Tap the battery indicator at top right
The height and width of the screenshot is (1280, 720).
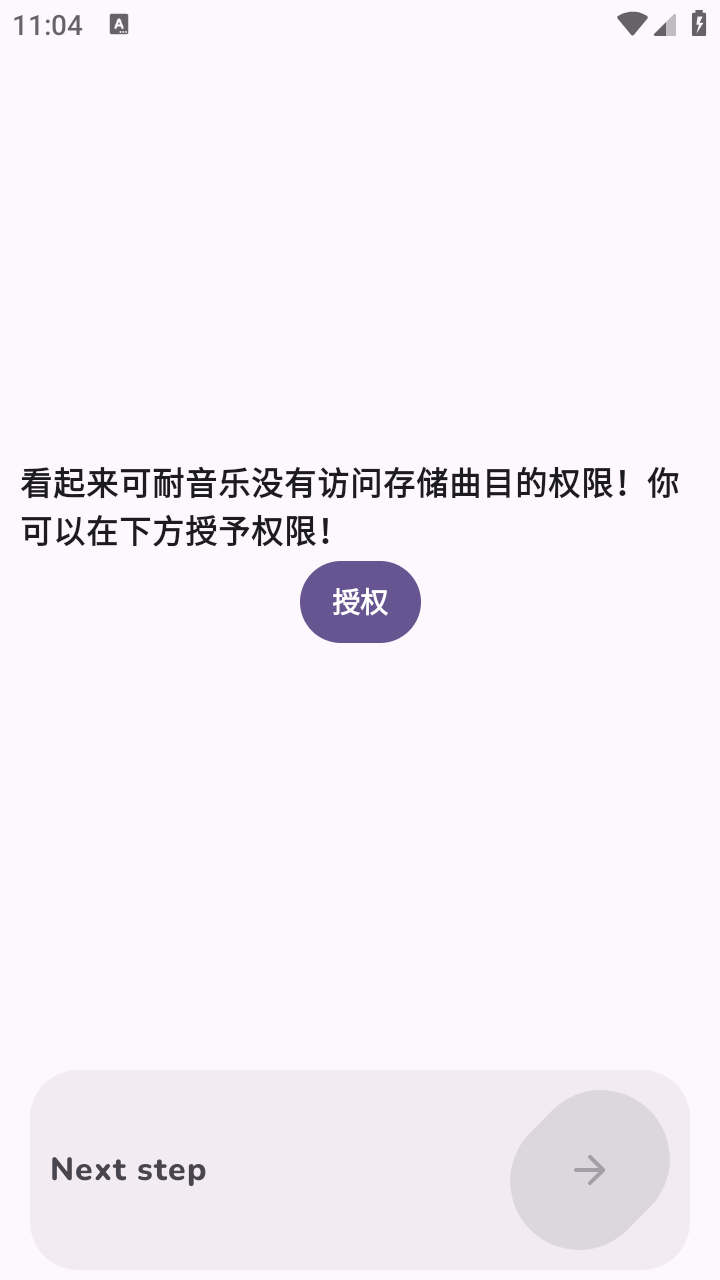click(697, 25)
